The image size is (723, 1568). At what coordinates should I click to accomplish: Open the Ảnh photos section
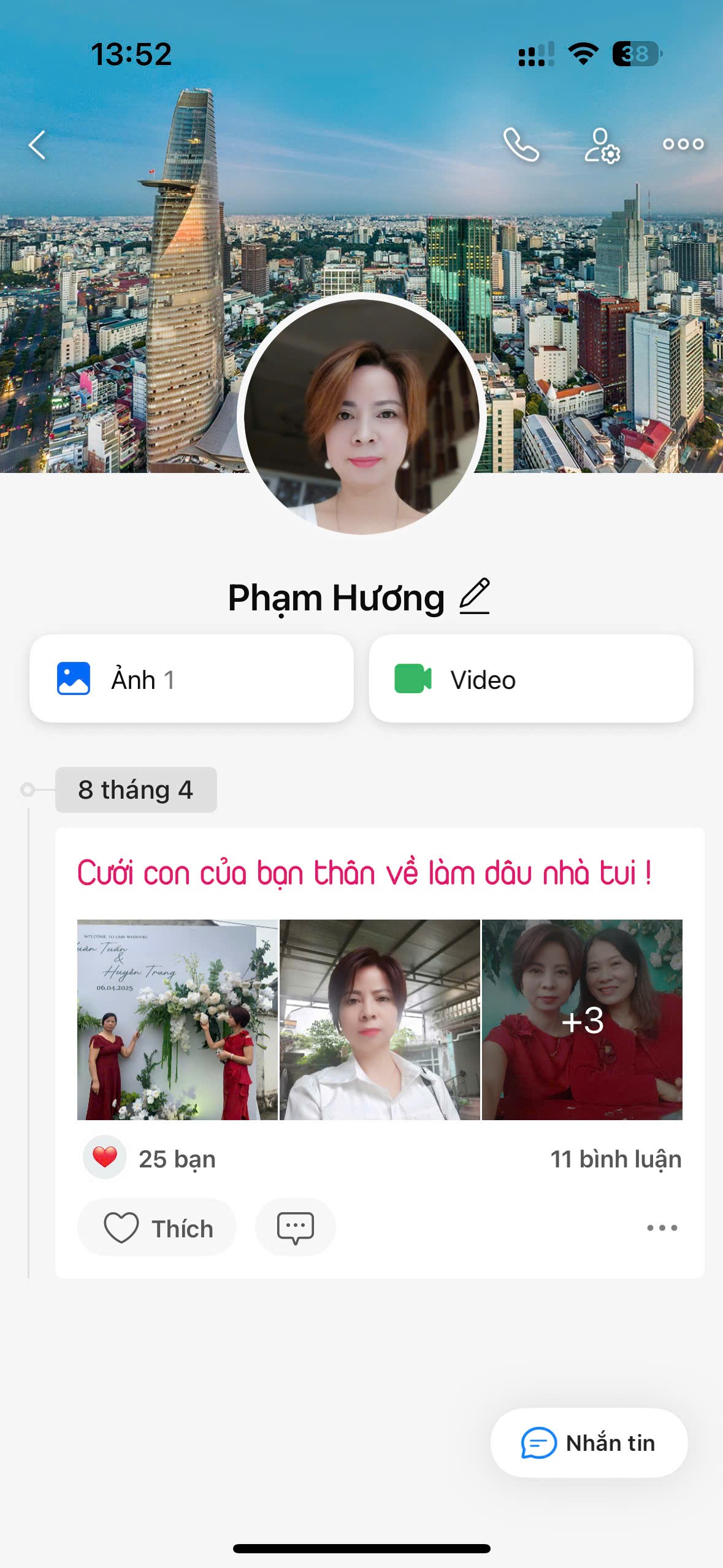(191, 679)
